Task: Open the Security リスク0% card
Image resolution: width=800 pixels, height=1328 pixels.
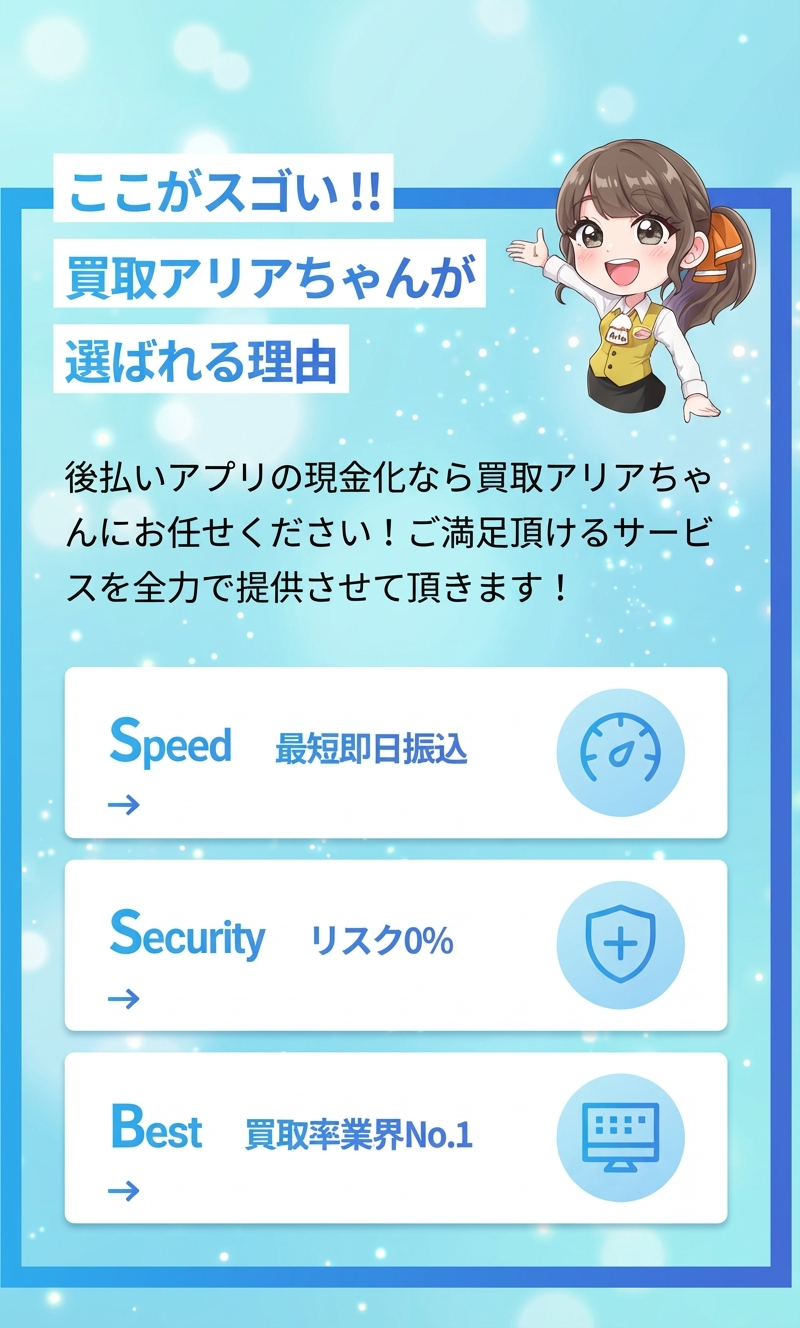Action: tap(395, 945)
